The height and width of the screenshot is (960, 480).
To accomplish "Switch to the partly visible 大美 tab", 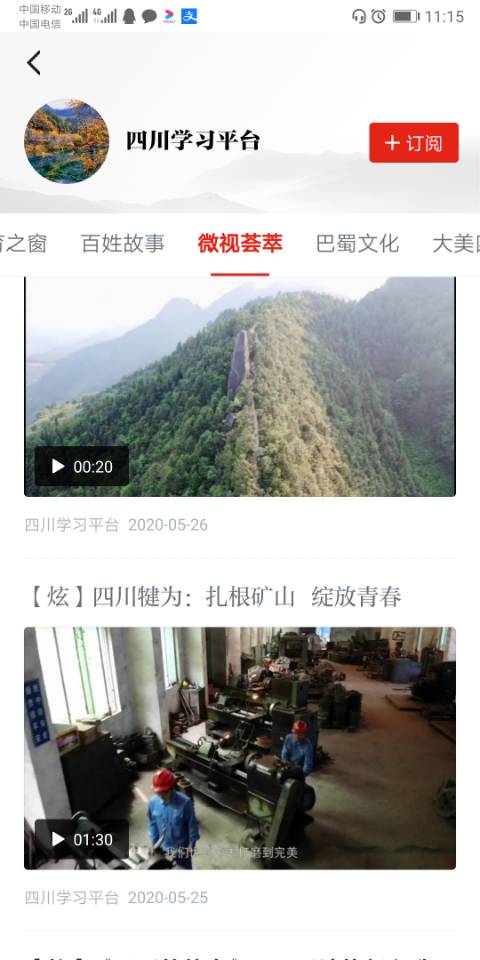I will point(456,243).
